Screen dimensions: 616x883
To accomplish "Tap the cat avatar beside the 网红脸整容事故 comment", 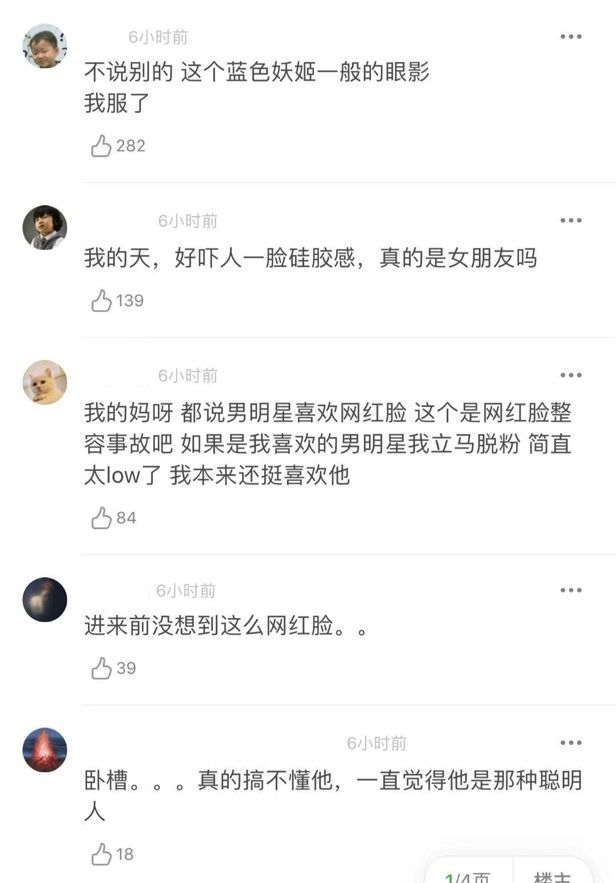I will [45, 382].
